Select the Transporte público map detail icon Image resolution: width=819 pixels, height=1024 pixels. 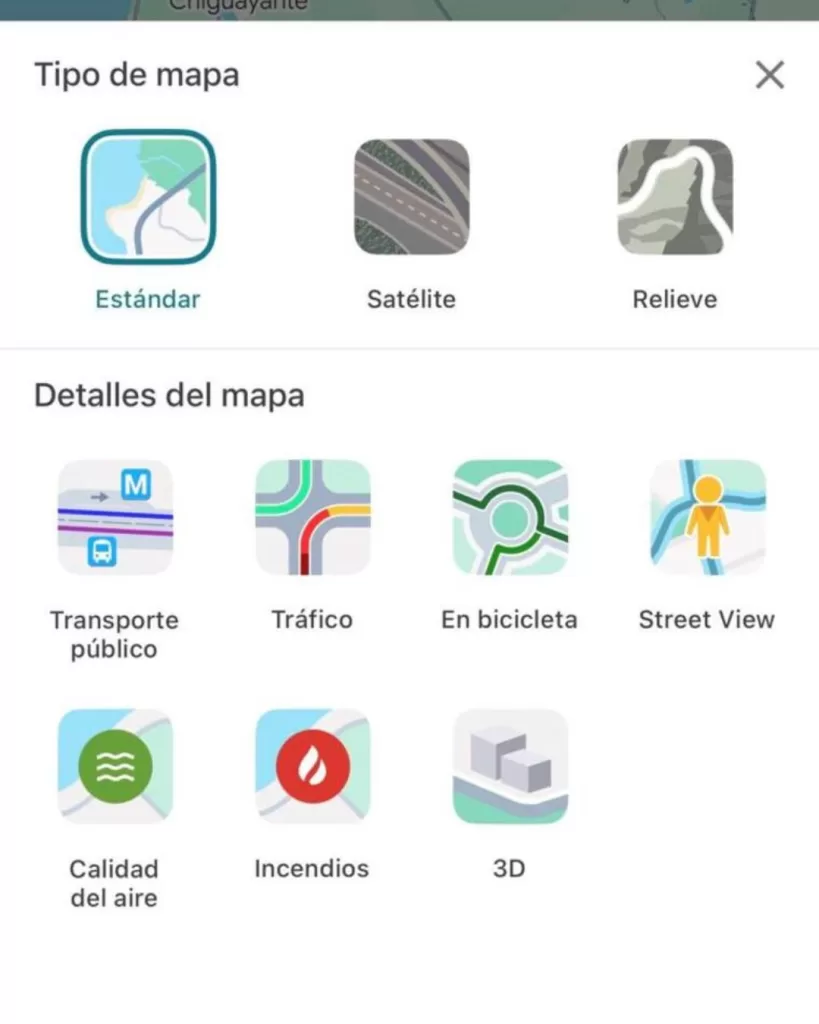pos(114,516)
